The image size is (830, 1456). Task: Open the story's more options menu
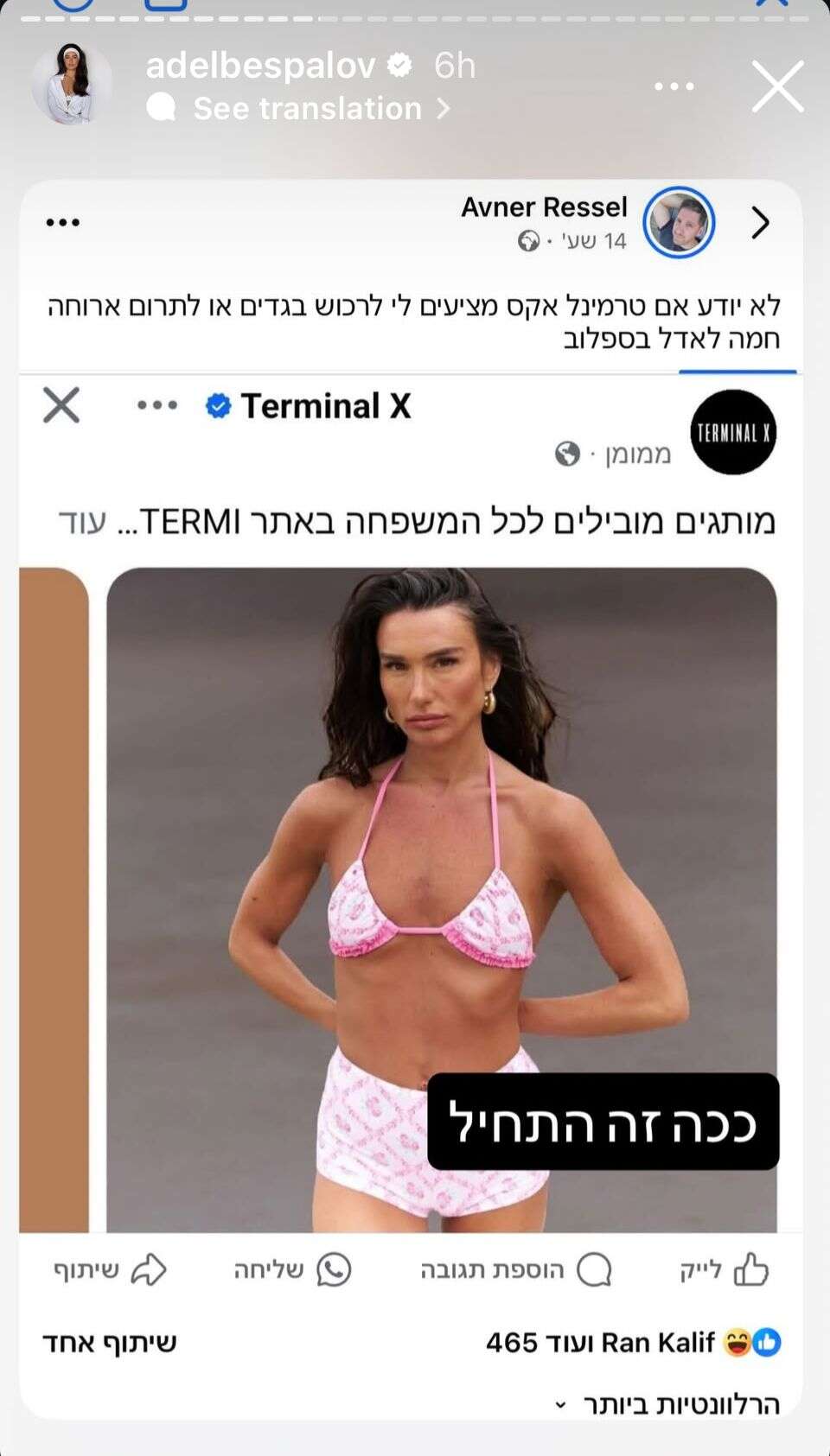tap(674, 86)
